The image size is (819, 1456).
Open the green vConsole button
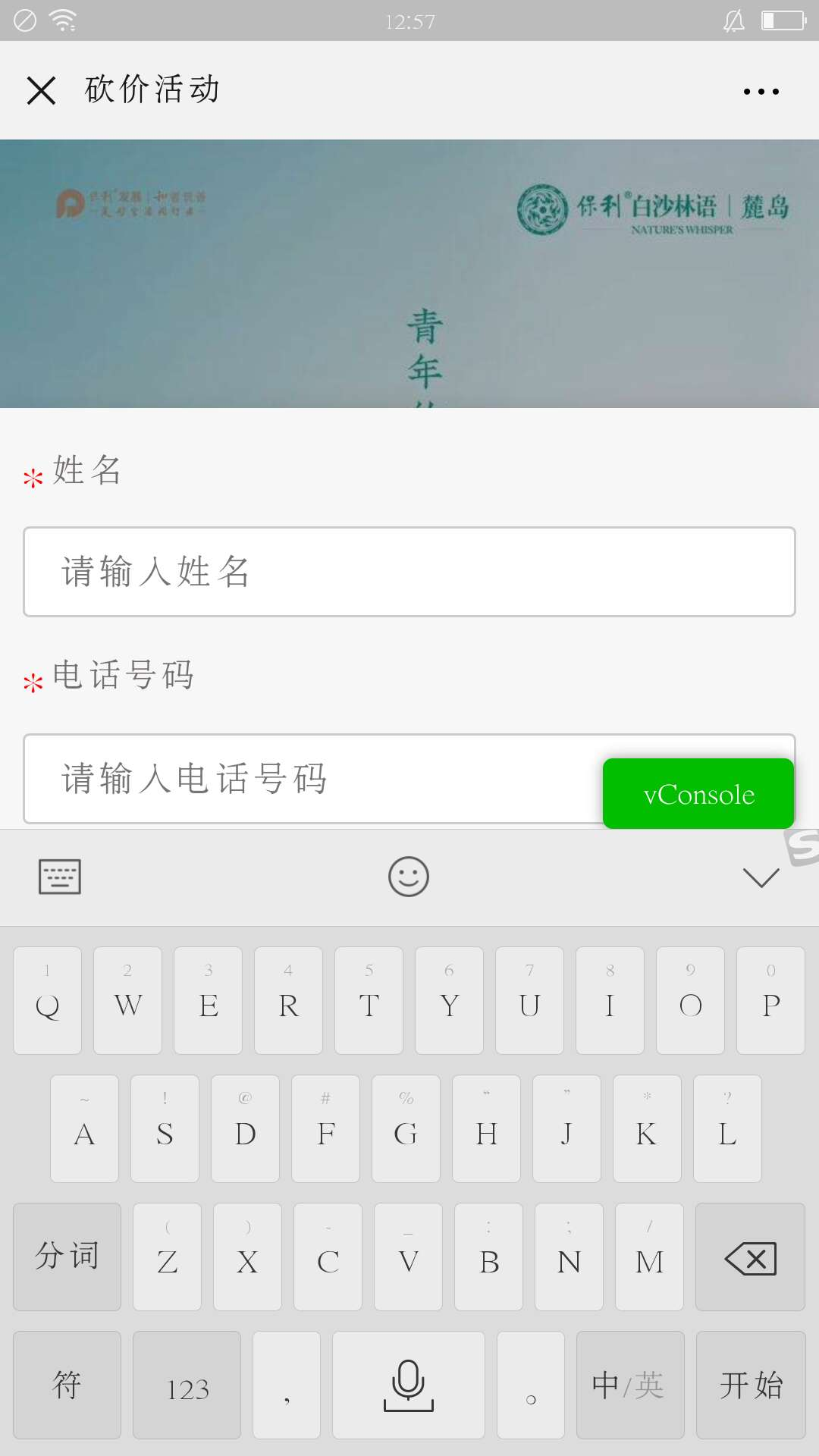click(x=698, y=794)
